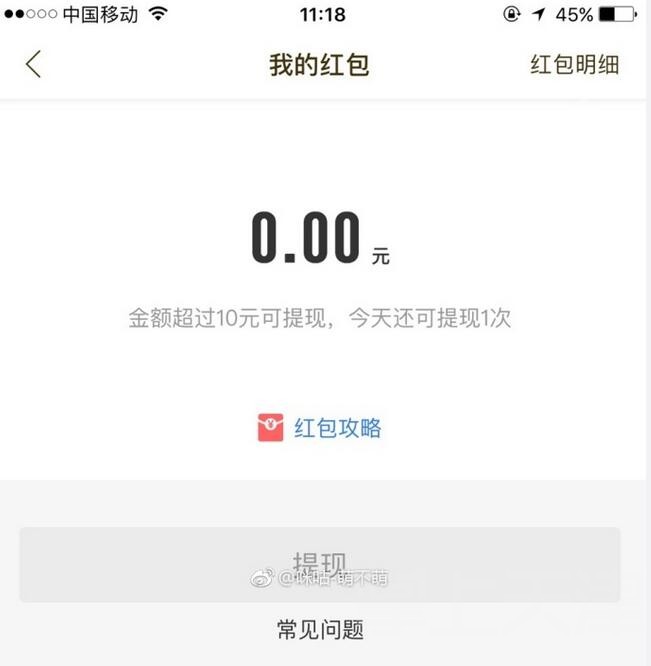
Task: Go back using the arrow icon
Action: tap(34, 65)
